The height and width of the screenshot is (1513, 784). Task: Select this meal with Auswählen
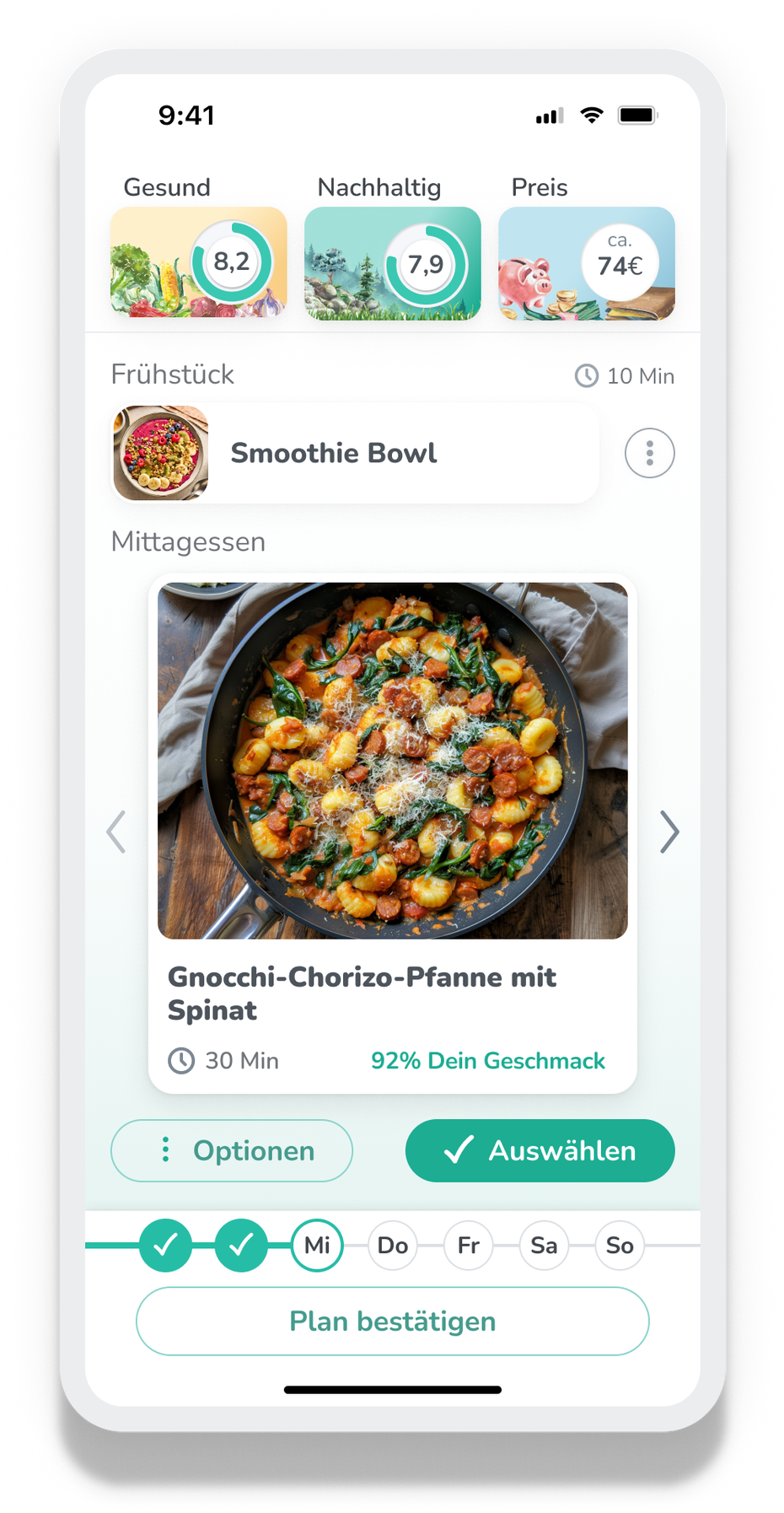tap(540, 1150)
